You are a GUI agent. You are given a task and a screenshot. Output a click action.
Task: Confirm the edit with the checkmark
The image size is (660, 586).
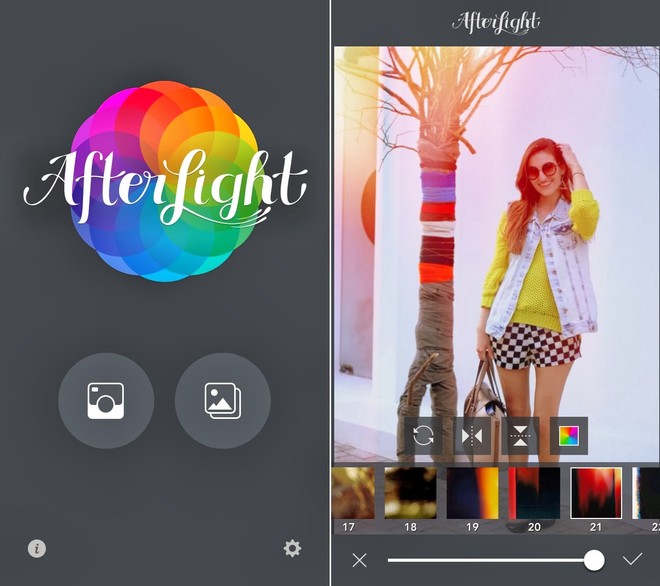coord(632,560)
